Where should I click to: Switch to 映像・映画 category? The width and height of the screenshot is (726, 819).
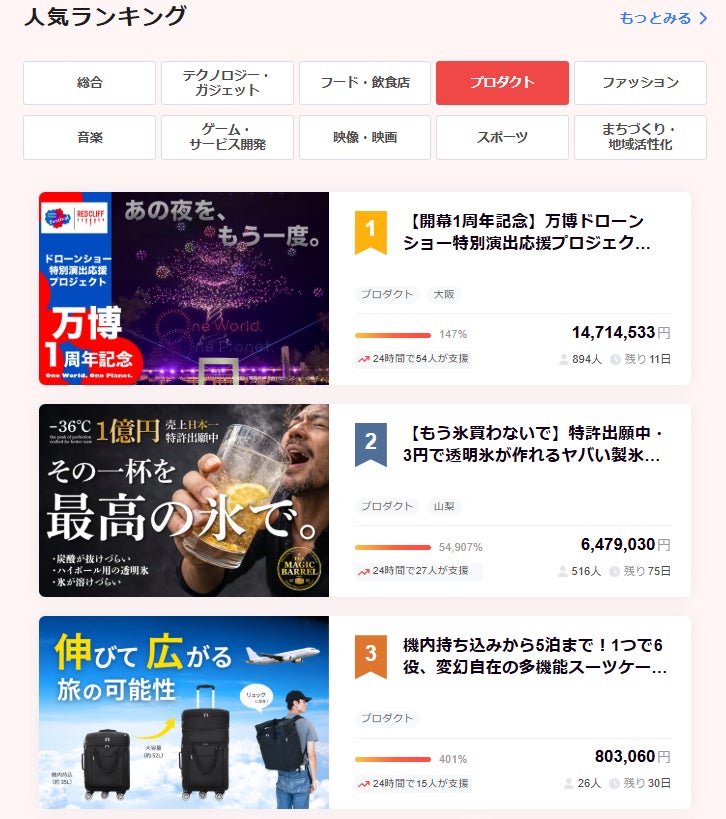pyautogui.click(x=364, y=137)
